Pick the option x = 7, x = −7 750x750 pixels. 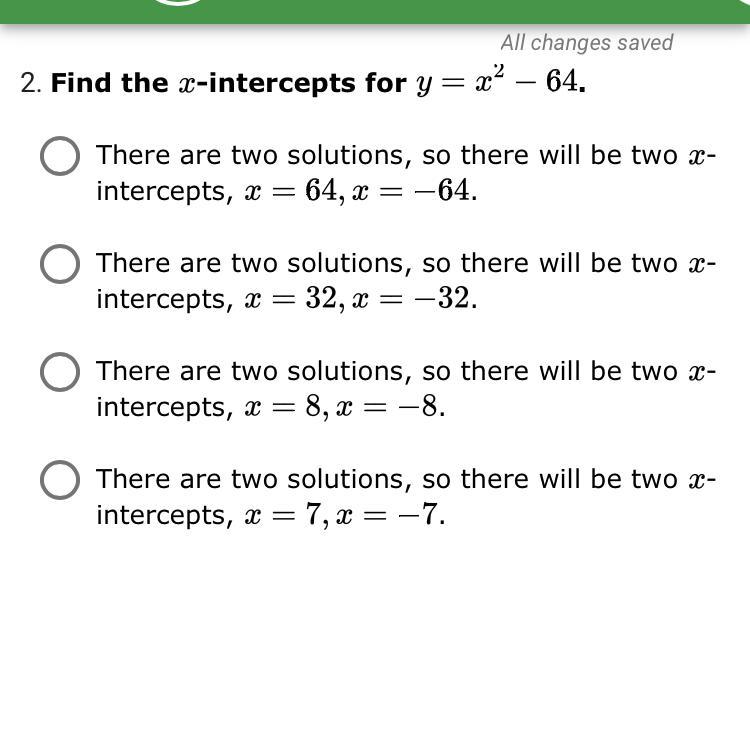(x=60, y=480)
